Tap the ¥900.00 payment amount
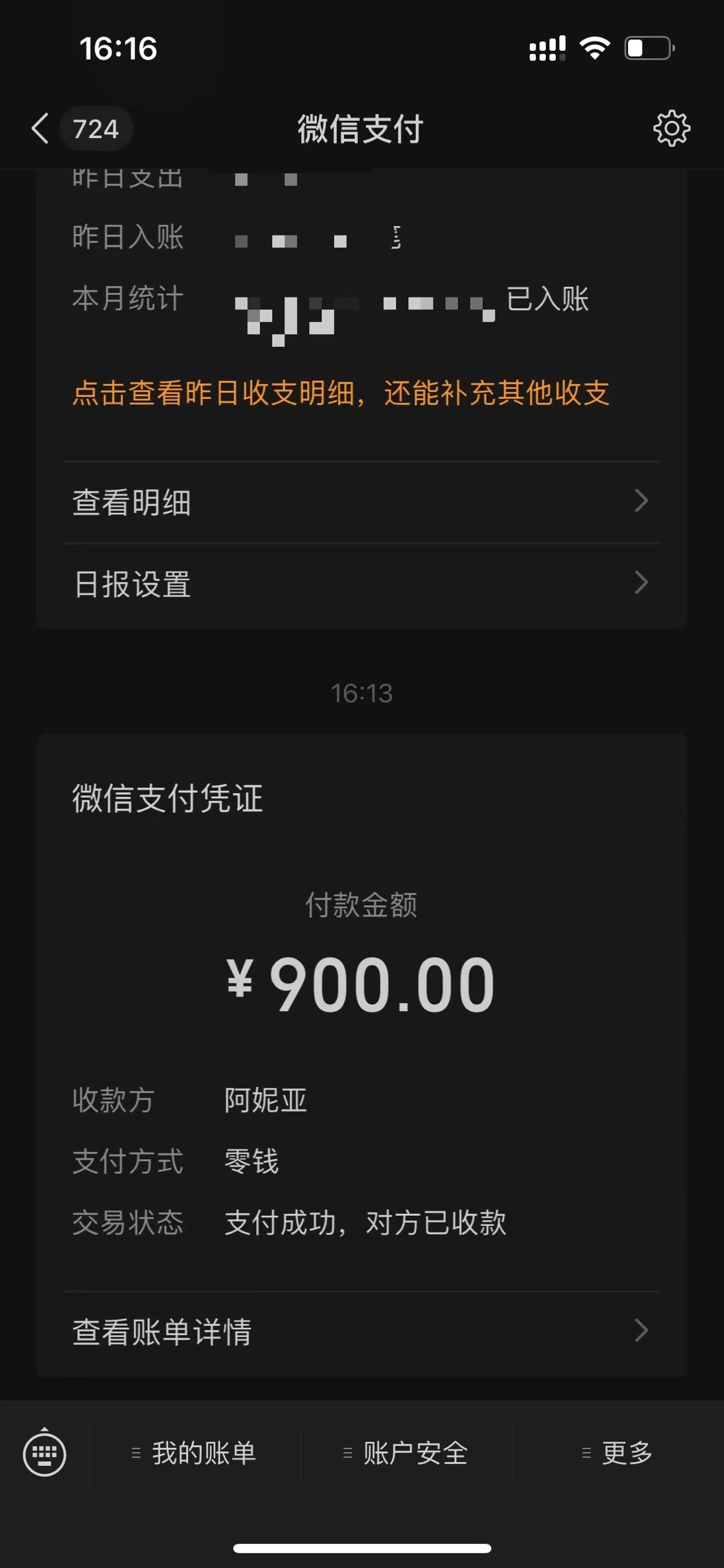This screenshot has width=724, height=1568. (x=362, y=982)
